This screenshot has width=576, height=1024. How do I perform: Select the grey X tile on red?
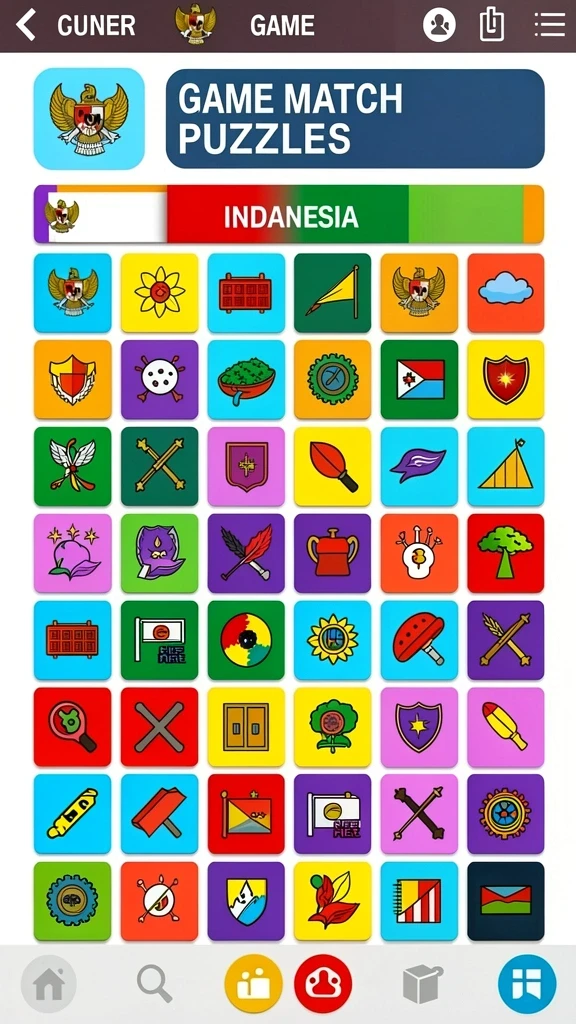[159, 727]
